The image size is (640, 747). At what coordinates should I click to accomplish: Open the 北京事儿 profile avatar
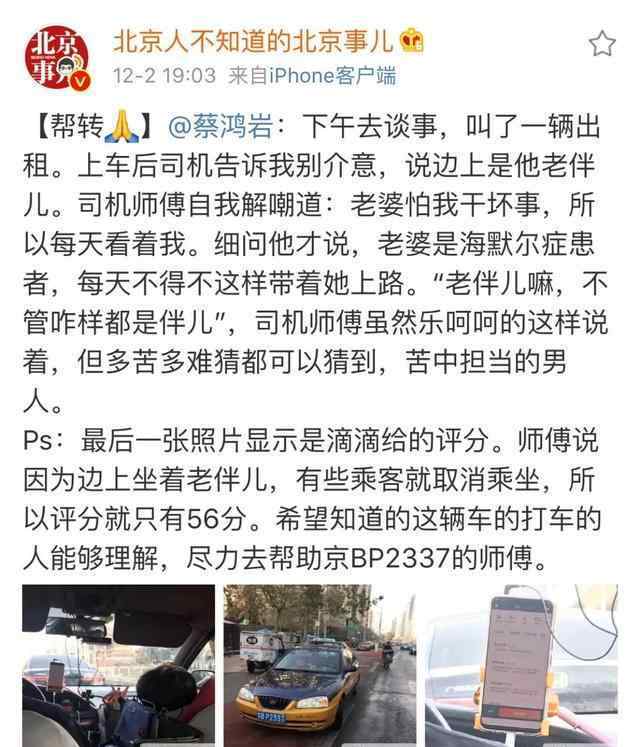(56, 56)
